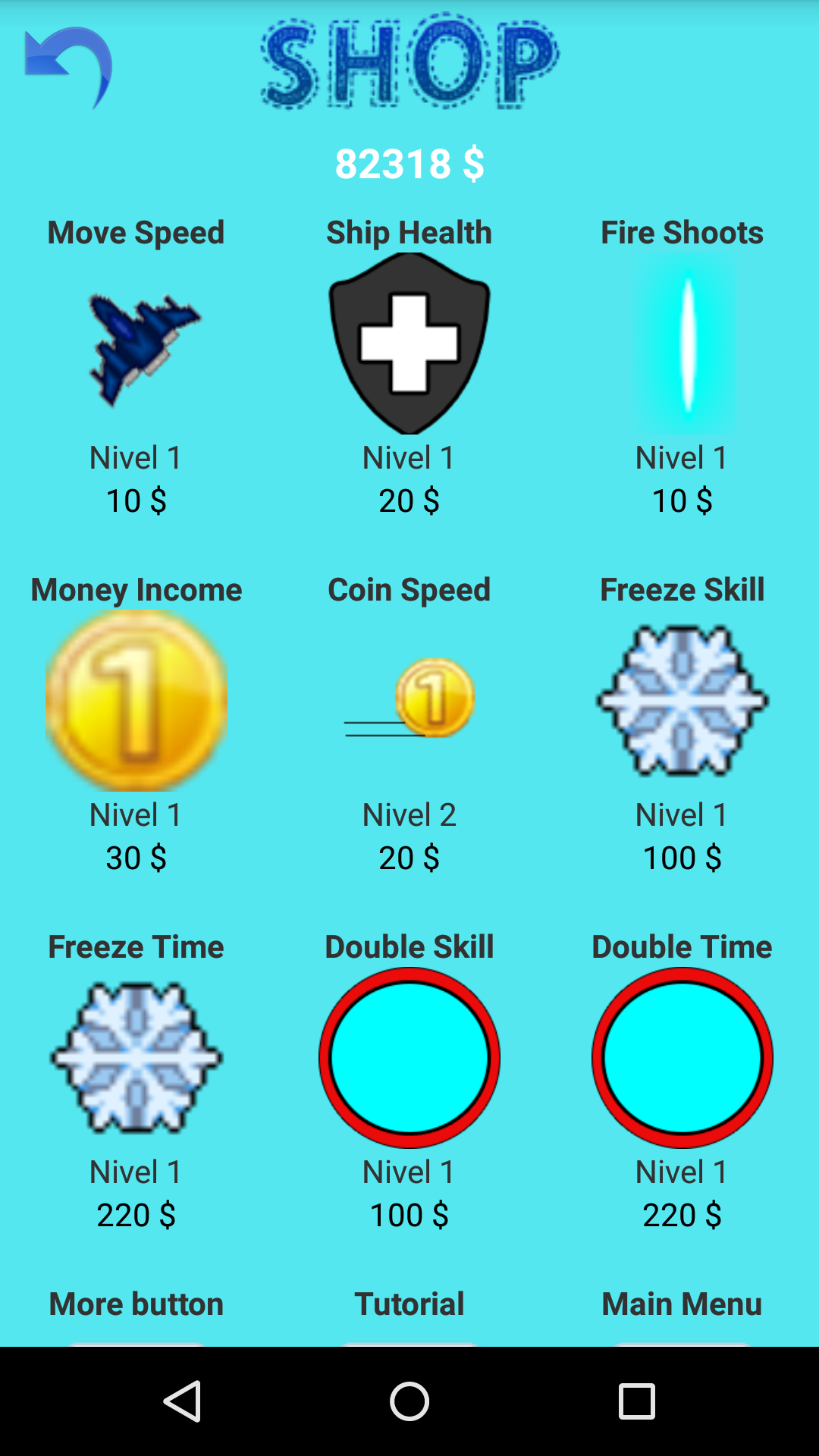This screenshot has height=1456, width=819.
Task: Upgrade Money Income gold coin
Action: click(x=136, y=700)
